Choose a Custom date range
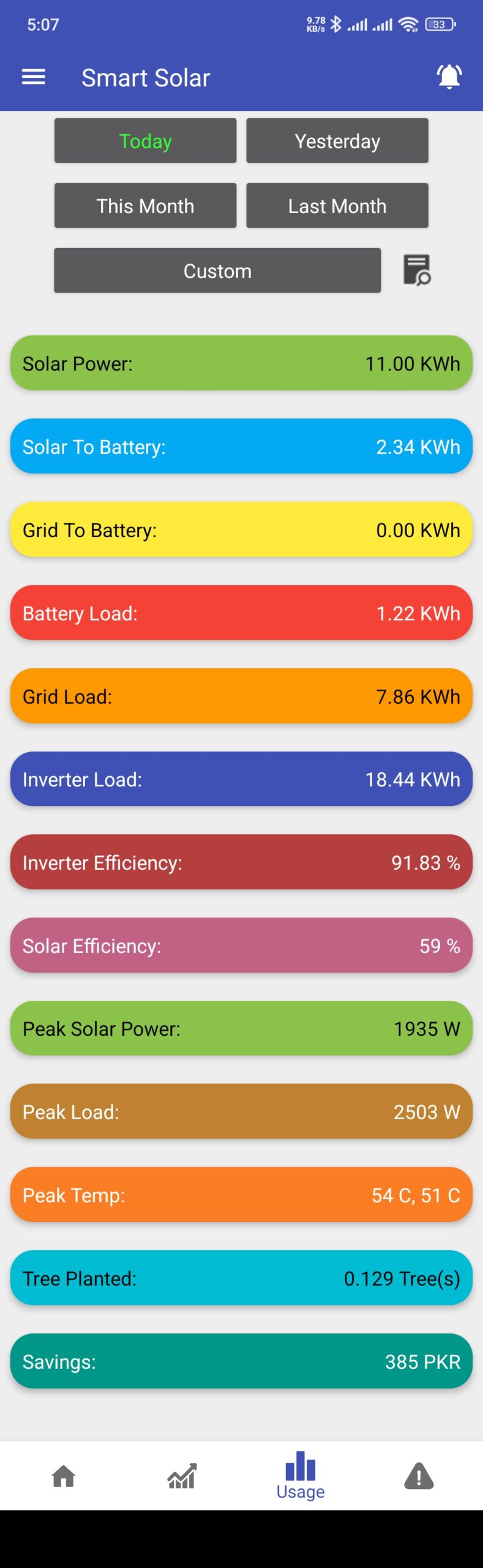The height and width of the screenshot is (1568, 483). click(x=217, y=271)
